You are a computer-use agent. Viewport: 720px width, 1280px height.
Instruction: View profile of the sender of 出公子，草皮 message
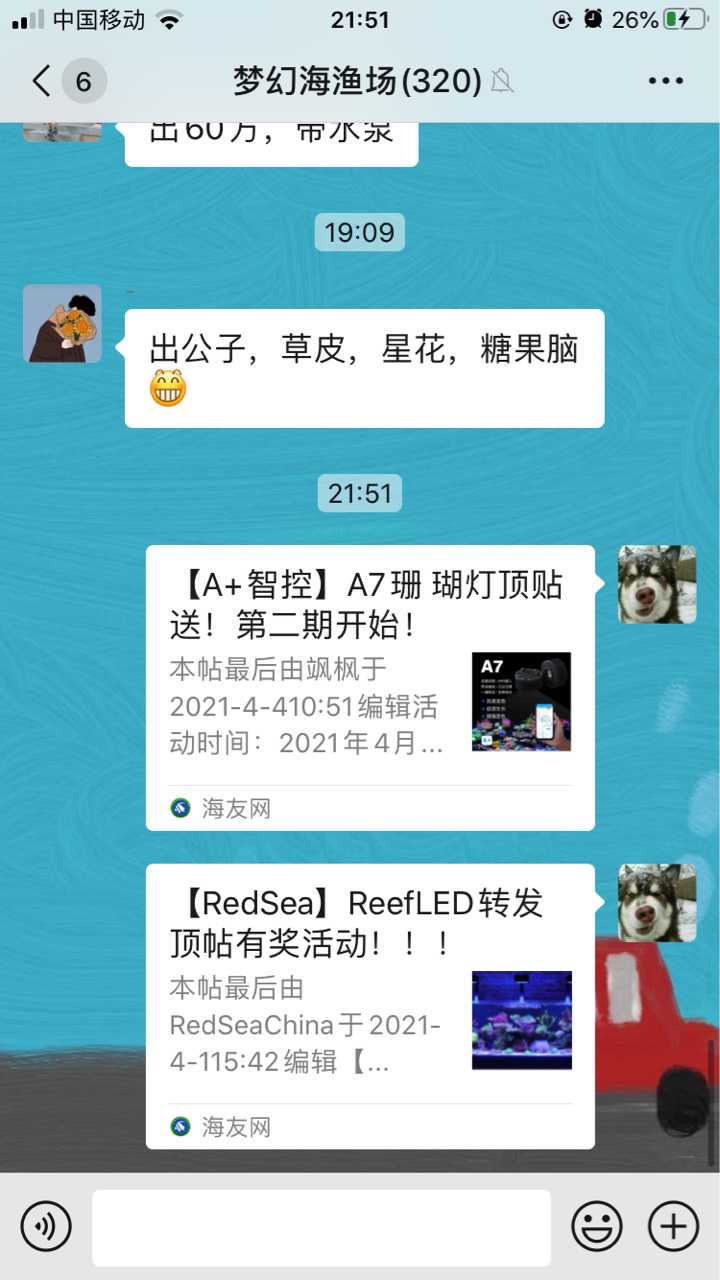[x=62, y=323]
